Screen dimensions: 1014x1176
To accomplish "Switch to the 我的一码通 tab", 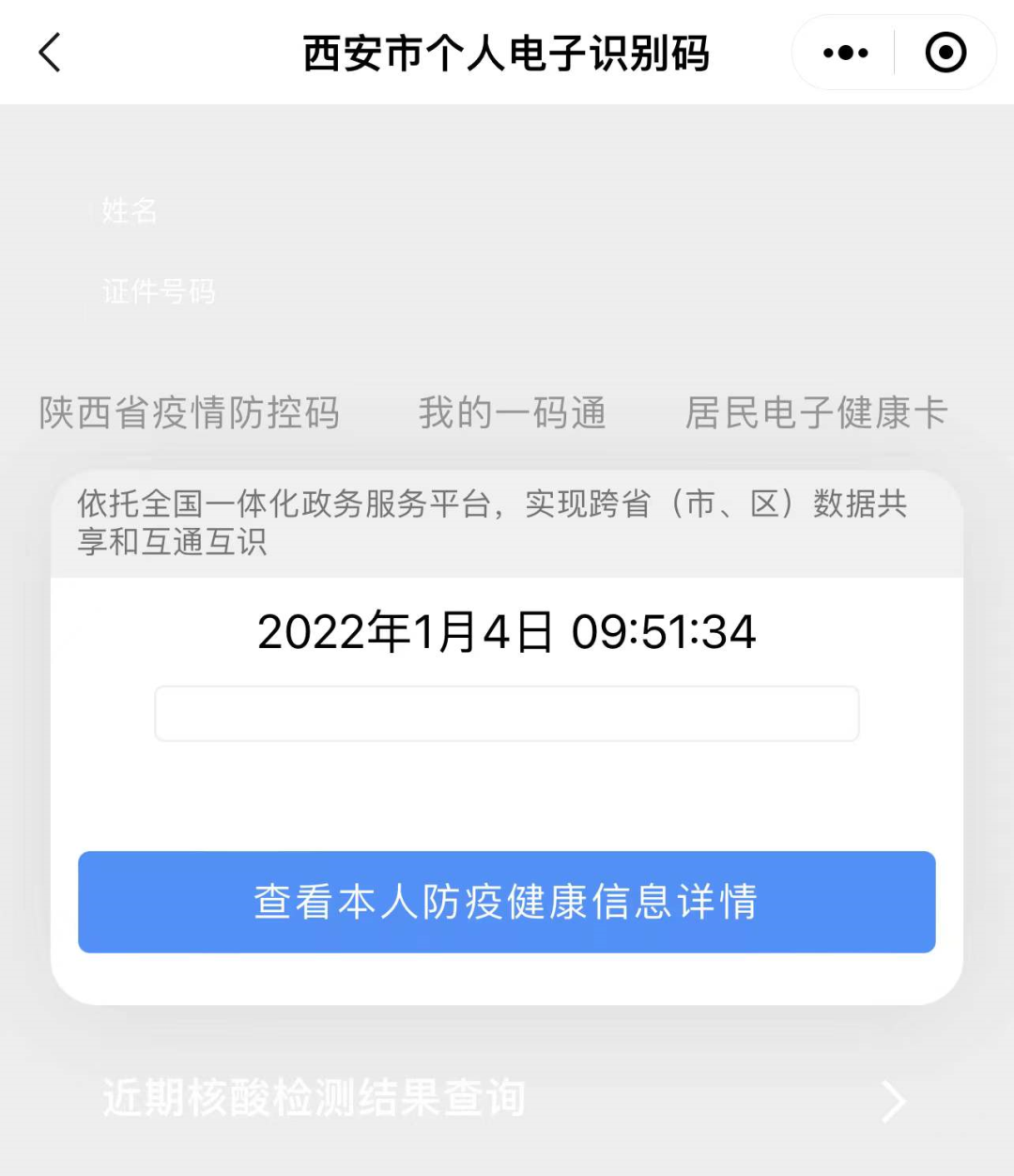I will click(x=512, y=413).
